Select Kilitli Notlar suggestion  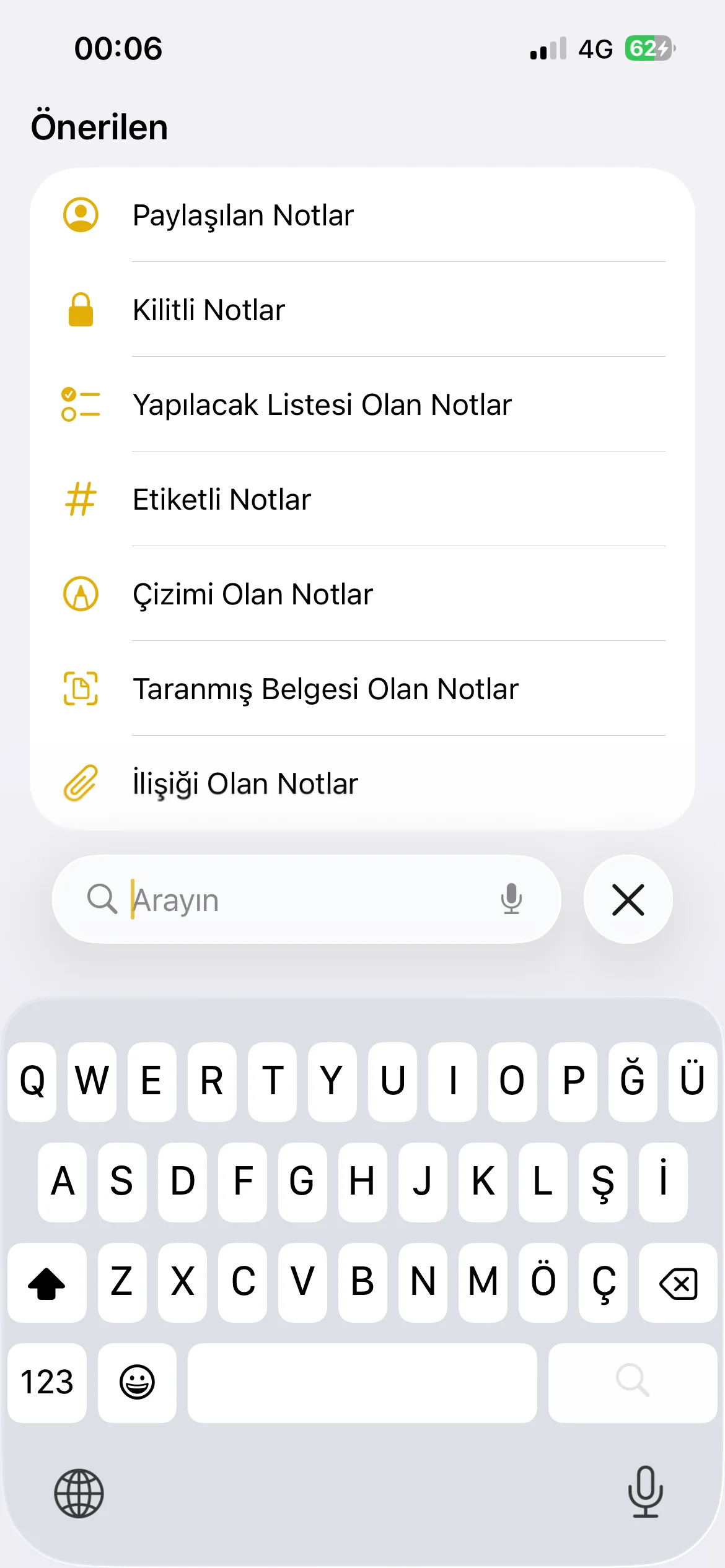[362, 310]
